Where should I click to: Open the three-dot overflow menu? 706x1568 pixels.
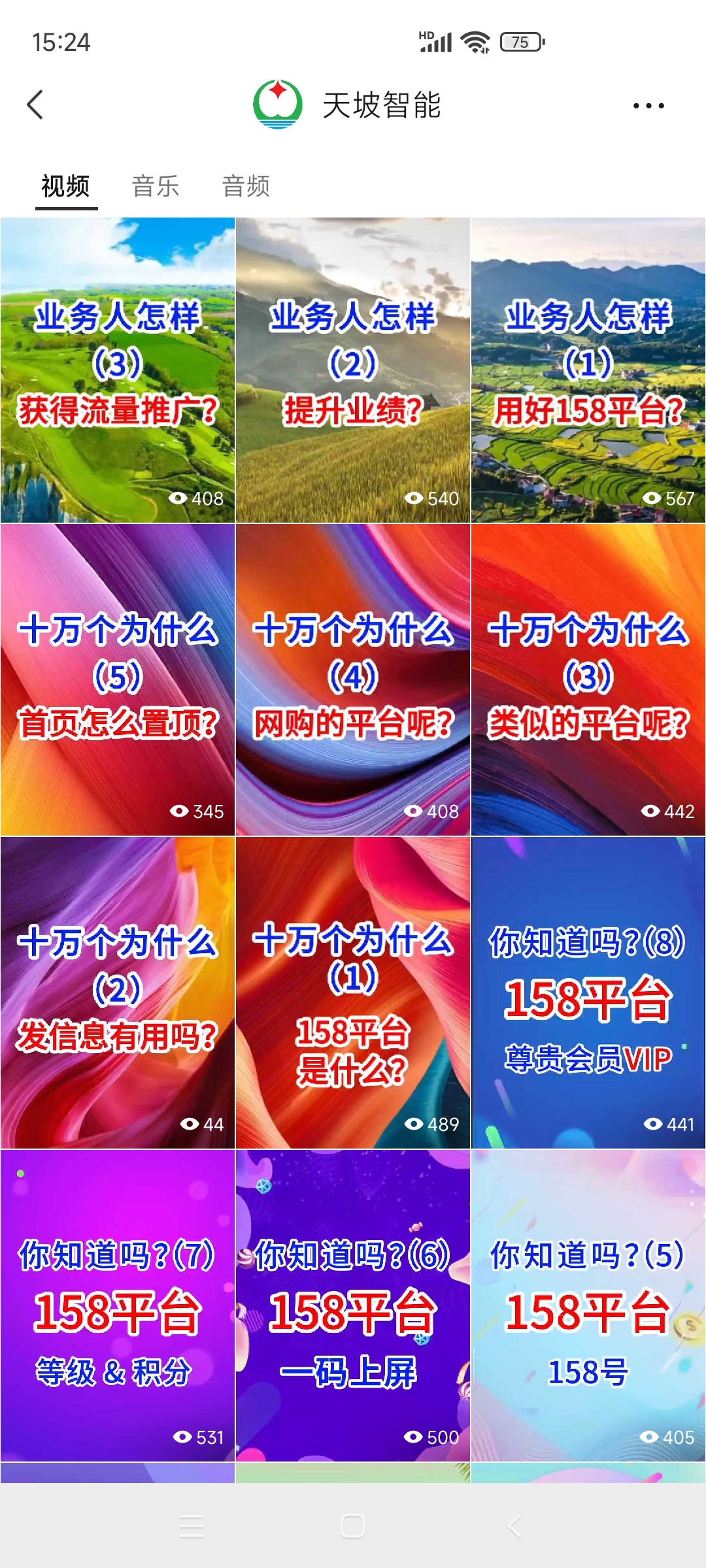[x=648, y=106]
